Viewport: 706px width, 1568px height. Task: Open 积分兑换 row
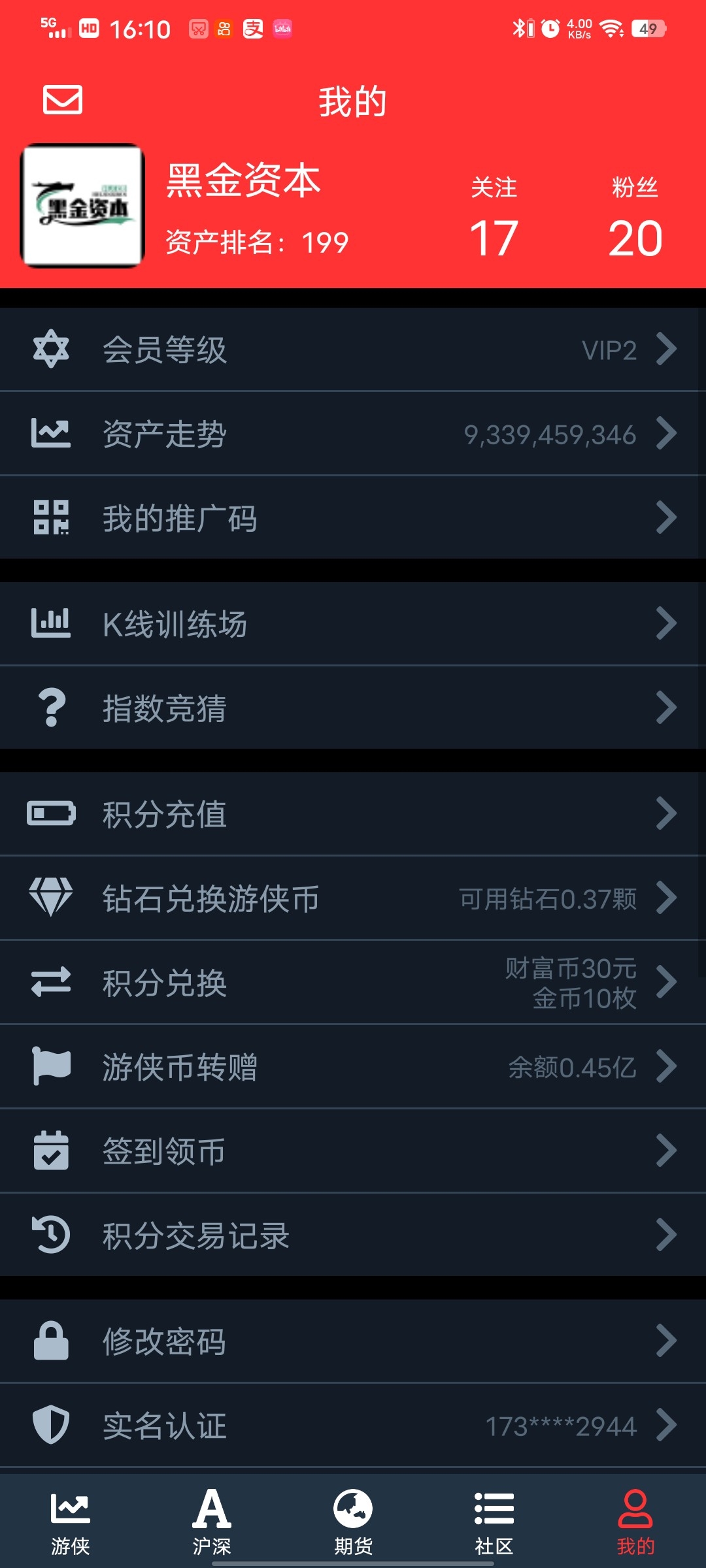[353, 983]
